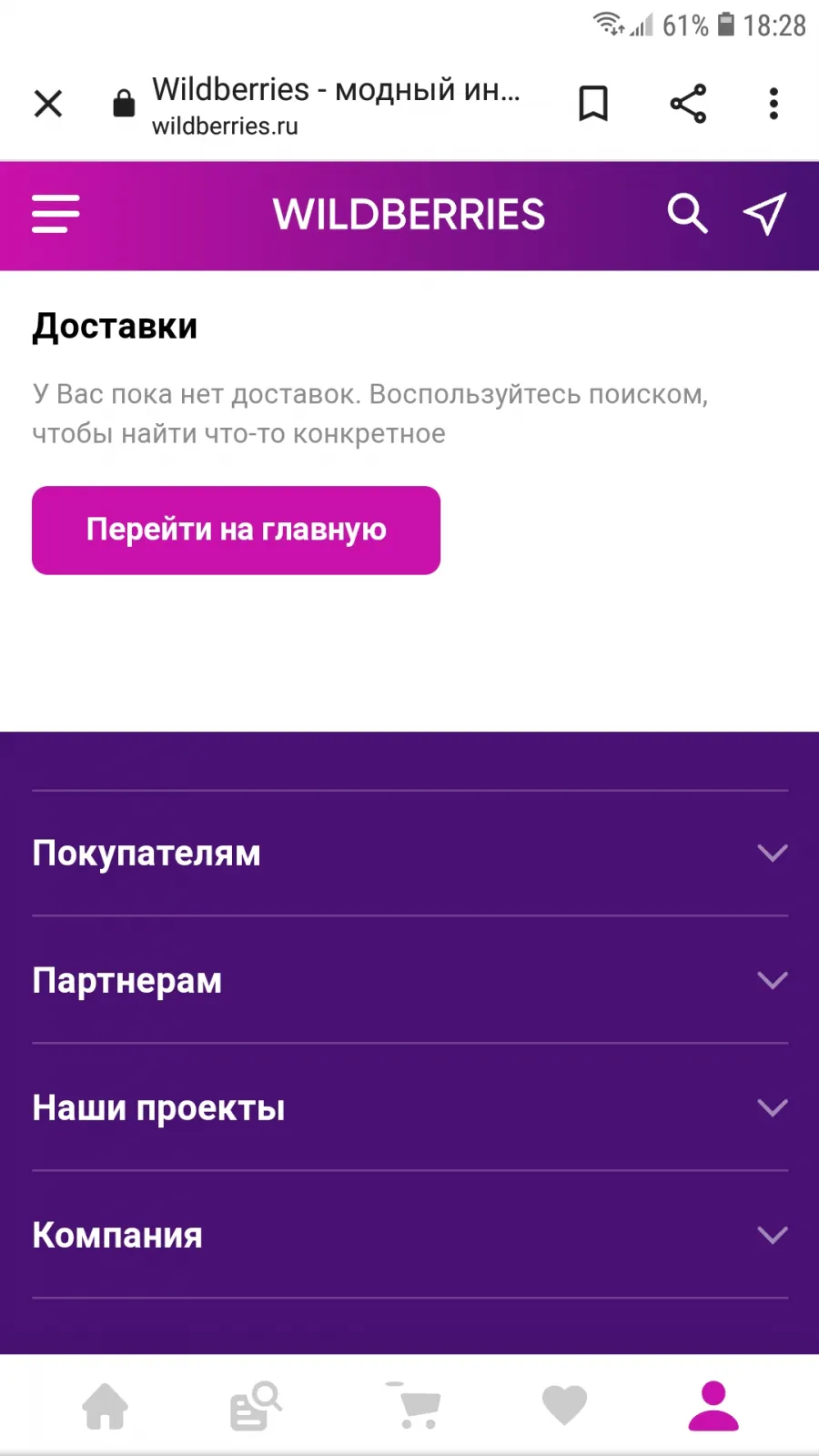Expand the Партнерам section
The image size is (819, 1456).
[409, 981]
